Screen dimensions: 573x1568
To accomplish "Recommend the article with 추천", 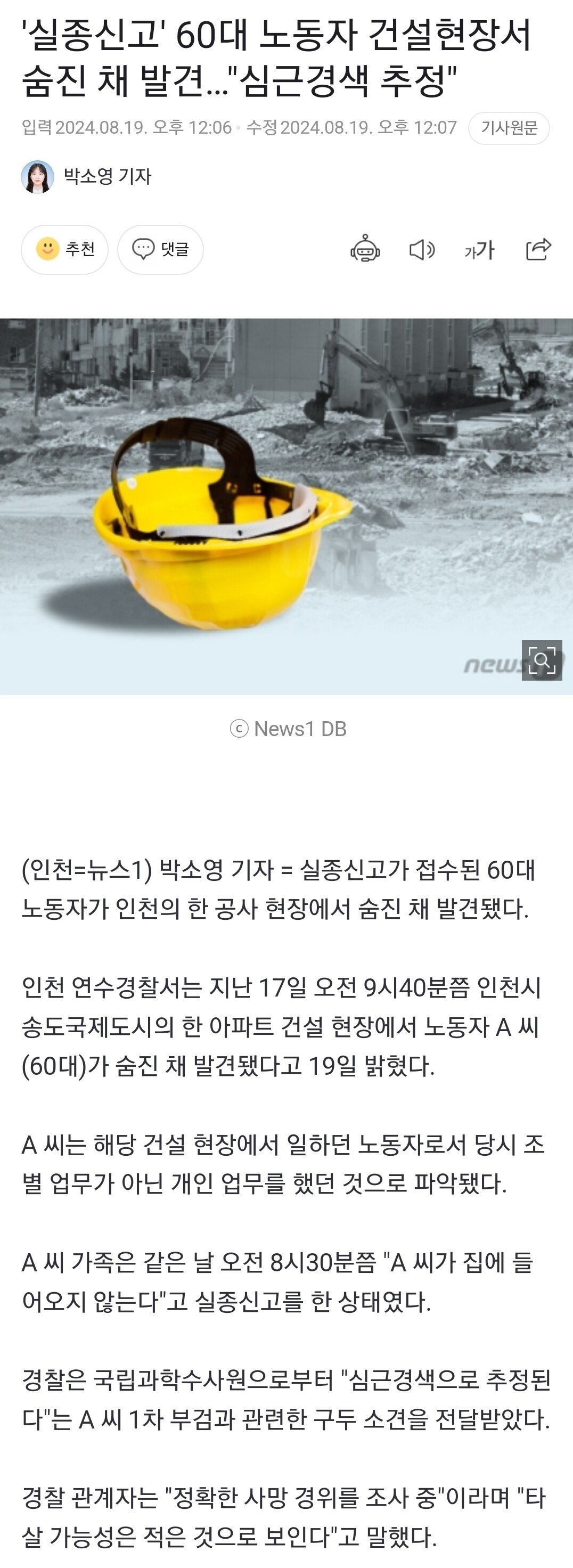I will pos(64,249).
